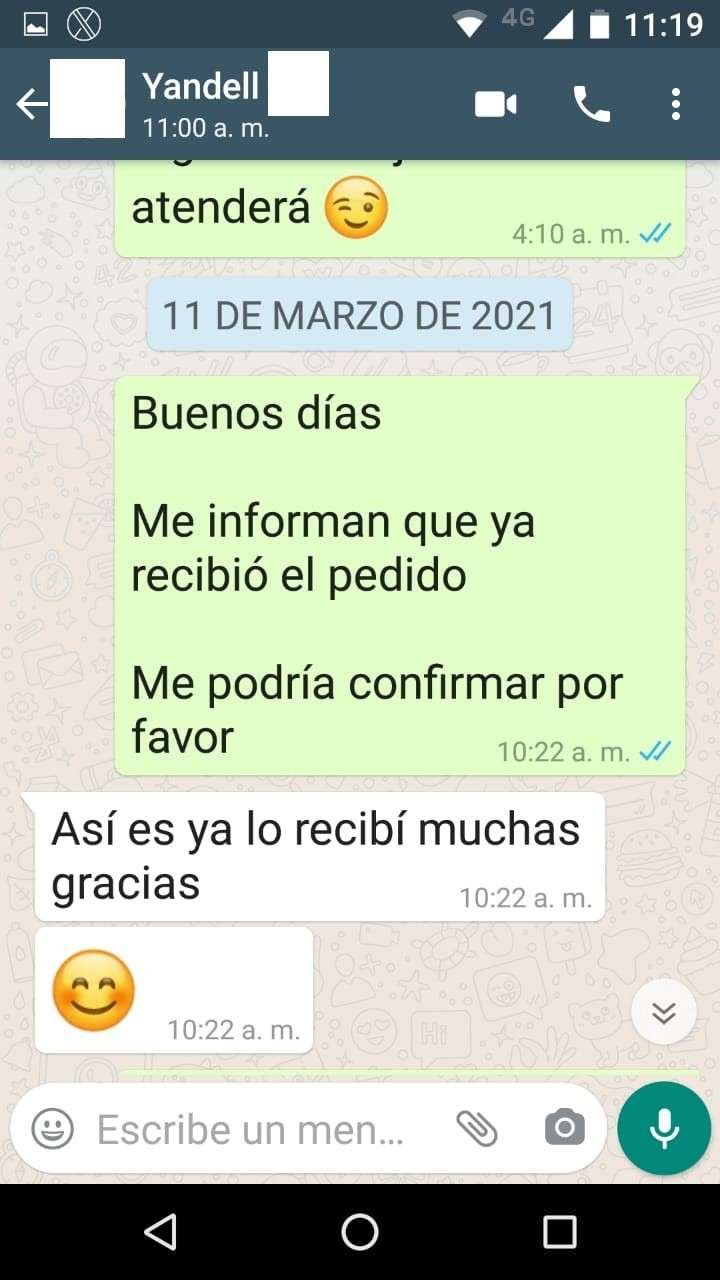Image resolution: width=720 pixels, height=1280 pixels.
Task: Jump to latest messages with down chevron
Action: click(x=663, y=1013)
